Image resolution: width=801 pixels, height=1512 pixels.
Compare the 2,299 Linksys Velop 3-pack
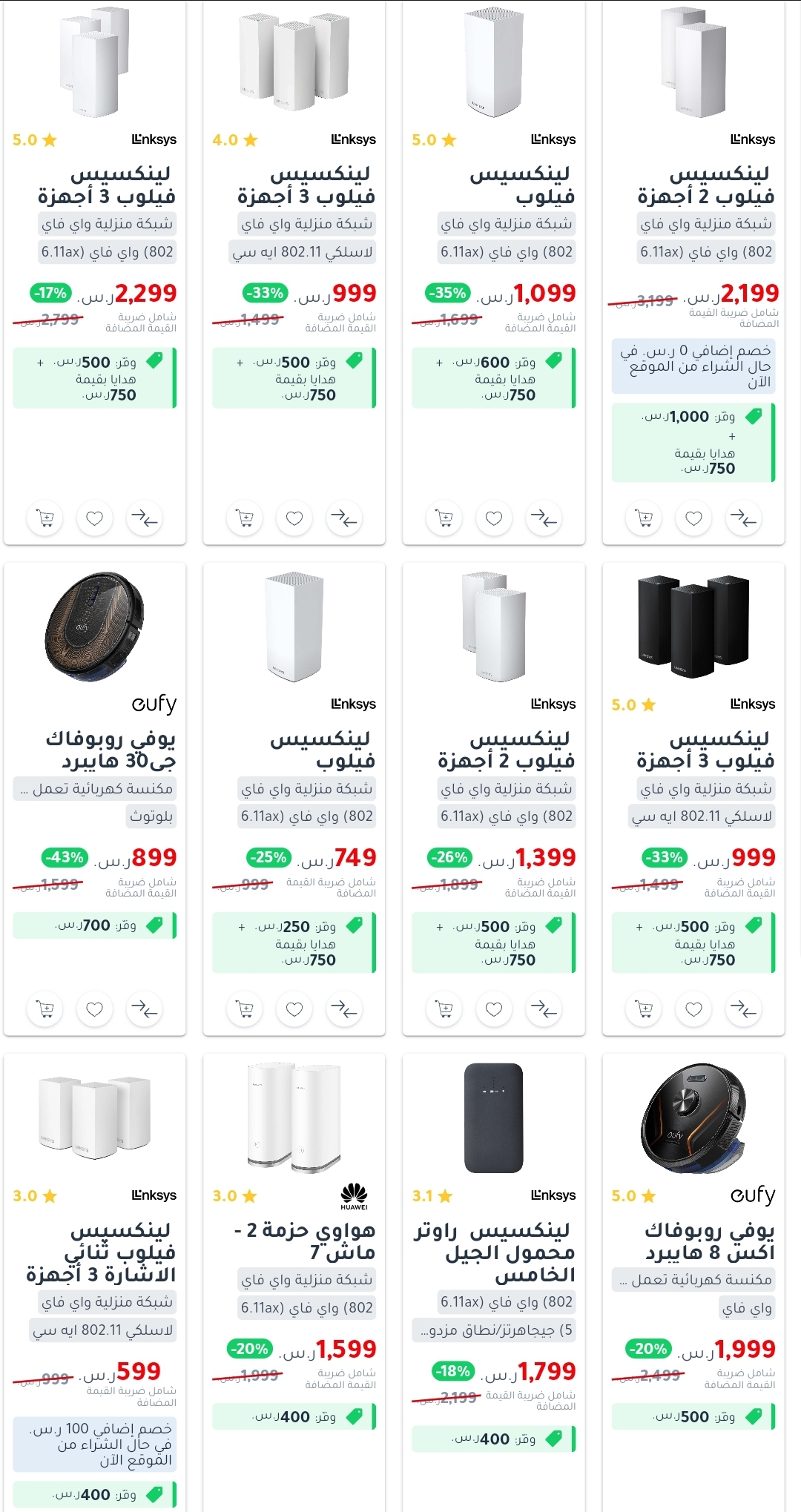[145, 518]
